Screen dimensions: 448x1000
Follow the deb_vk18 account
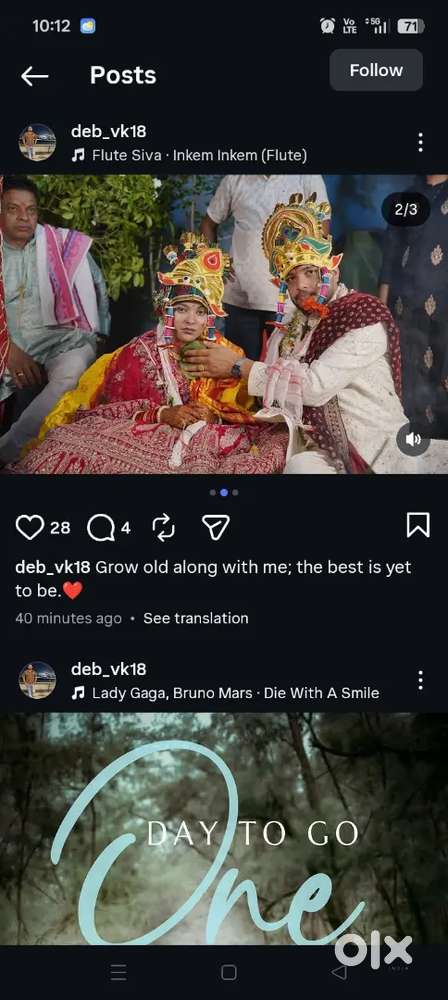(376, 70)
